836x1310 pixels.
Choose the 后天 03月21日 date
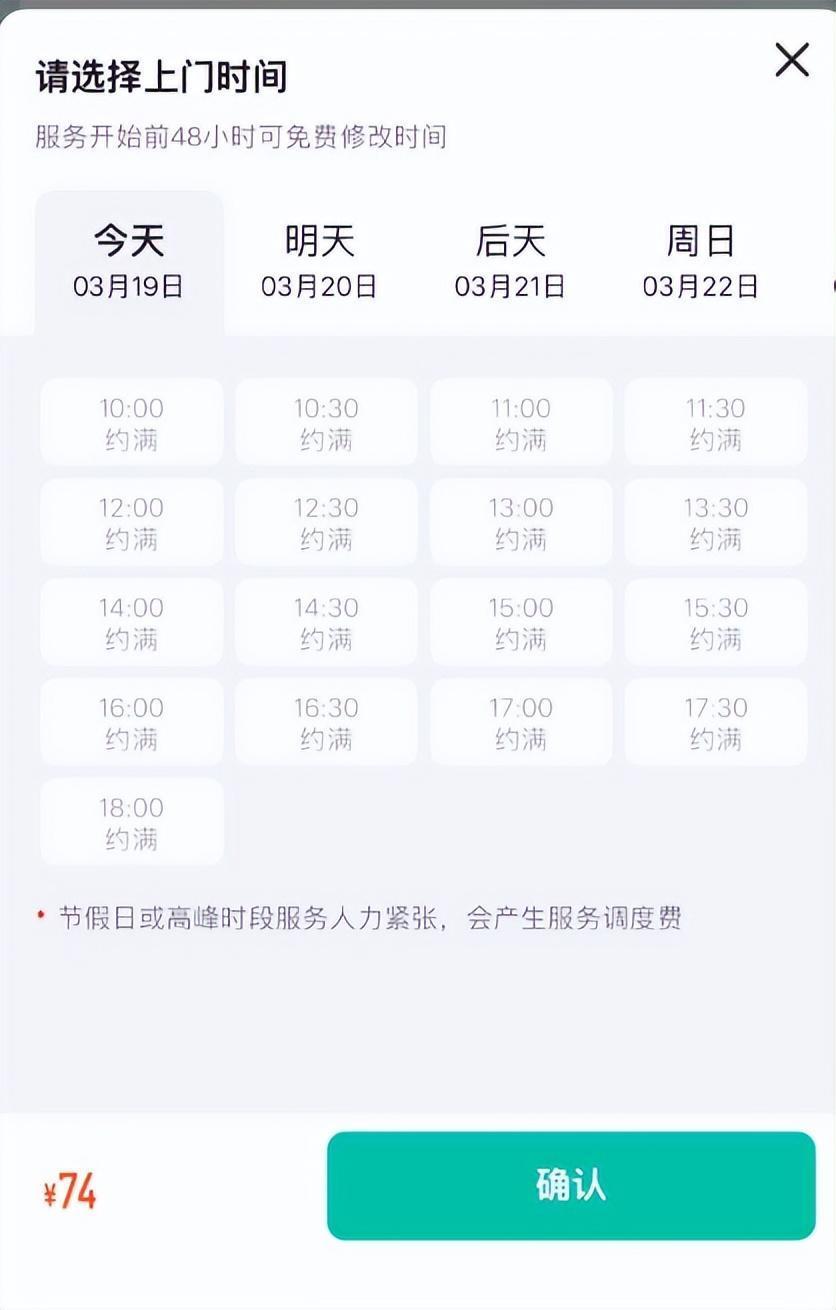pos(510,262)
